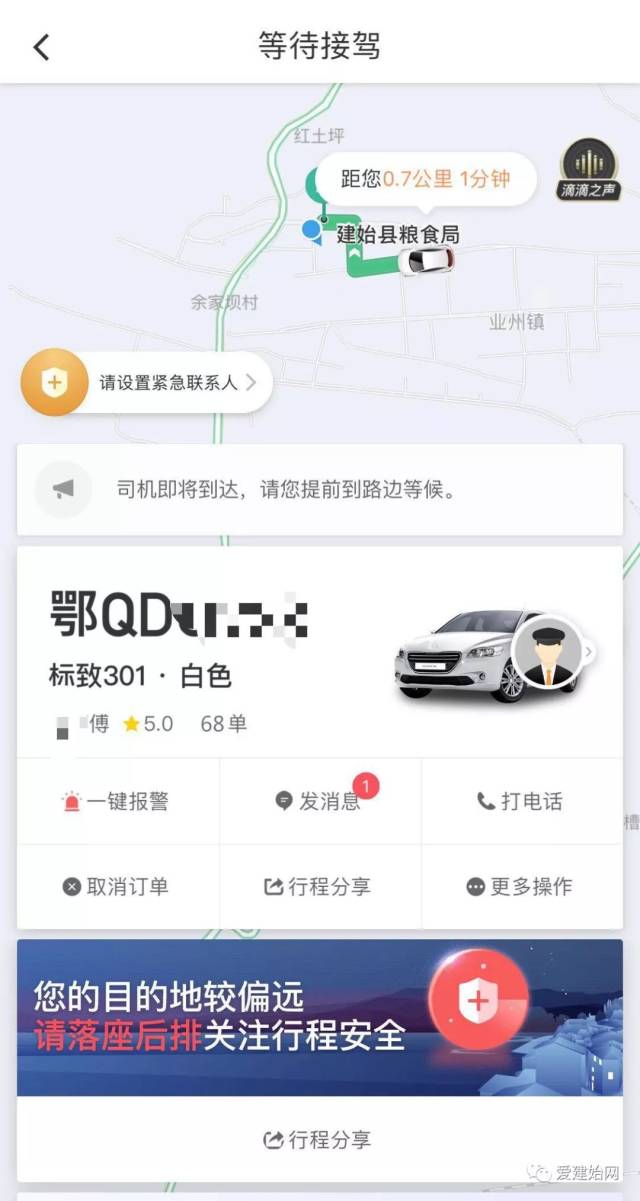The width and height of the screenshot is (640, 1201).
Task: Open 更多操作 for more options
Action: [520, 886]
